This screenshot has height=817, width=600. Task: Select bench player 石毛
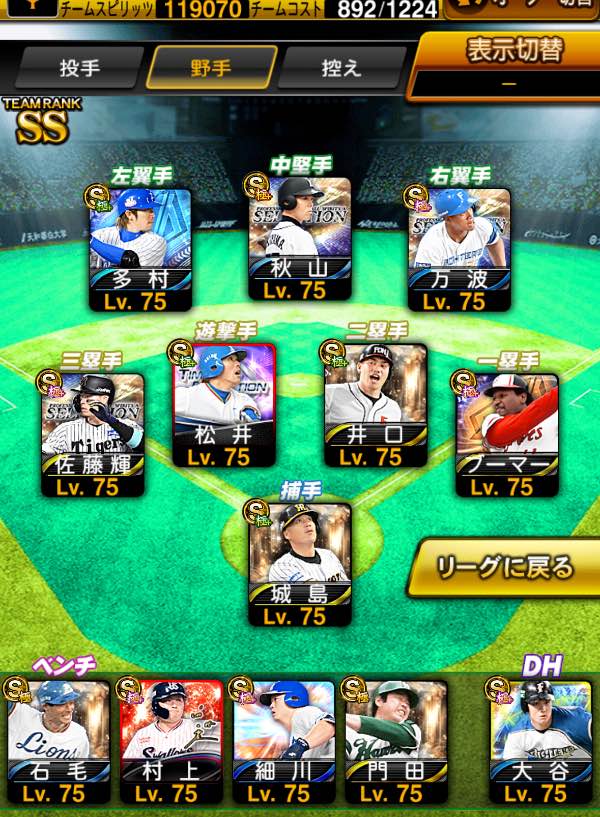click(x=58, y=742)
